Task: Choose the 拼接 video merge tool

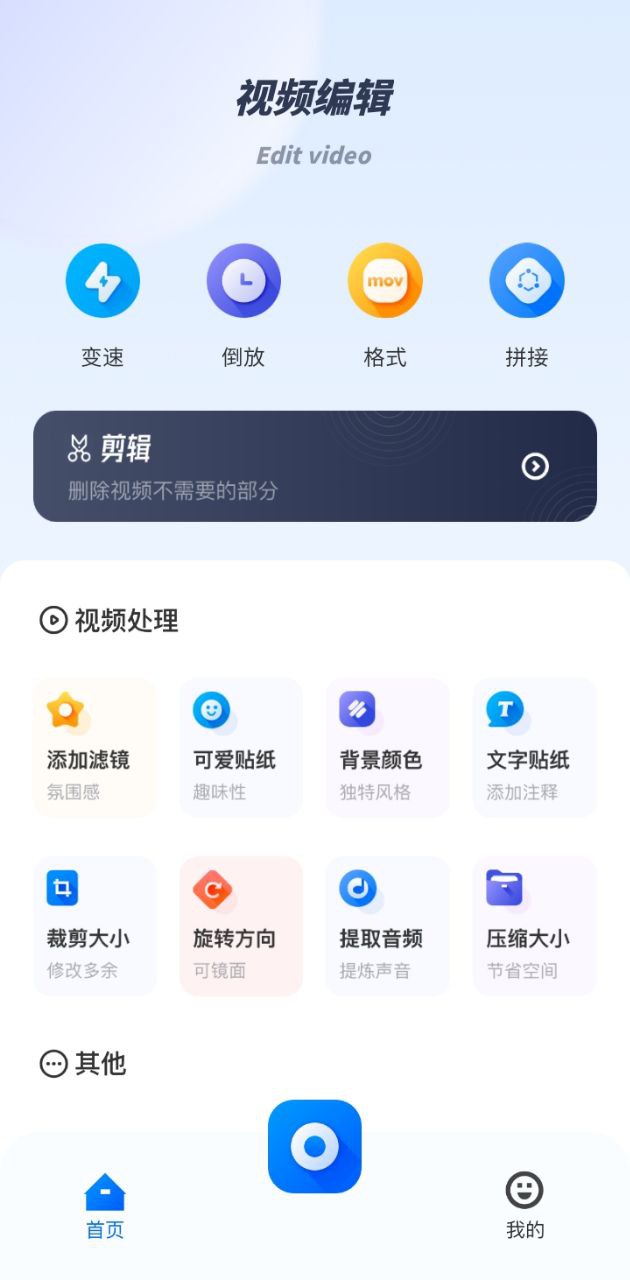Action: point(527,281)
